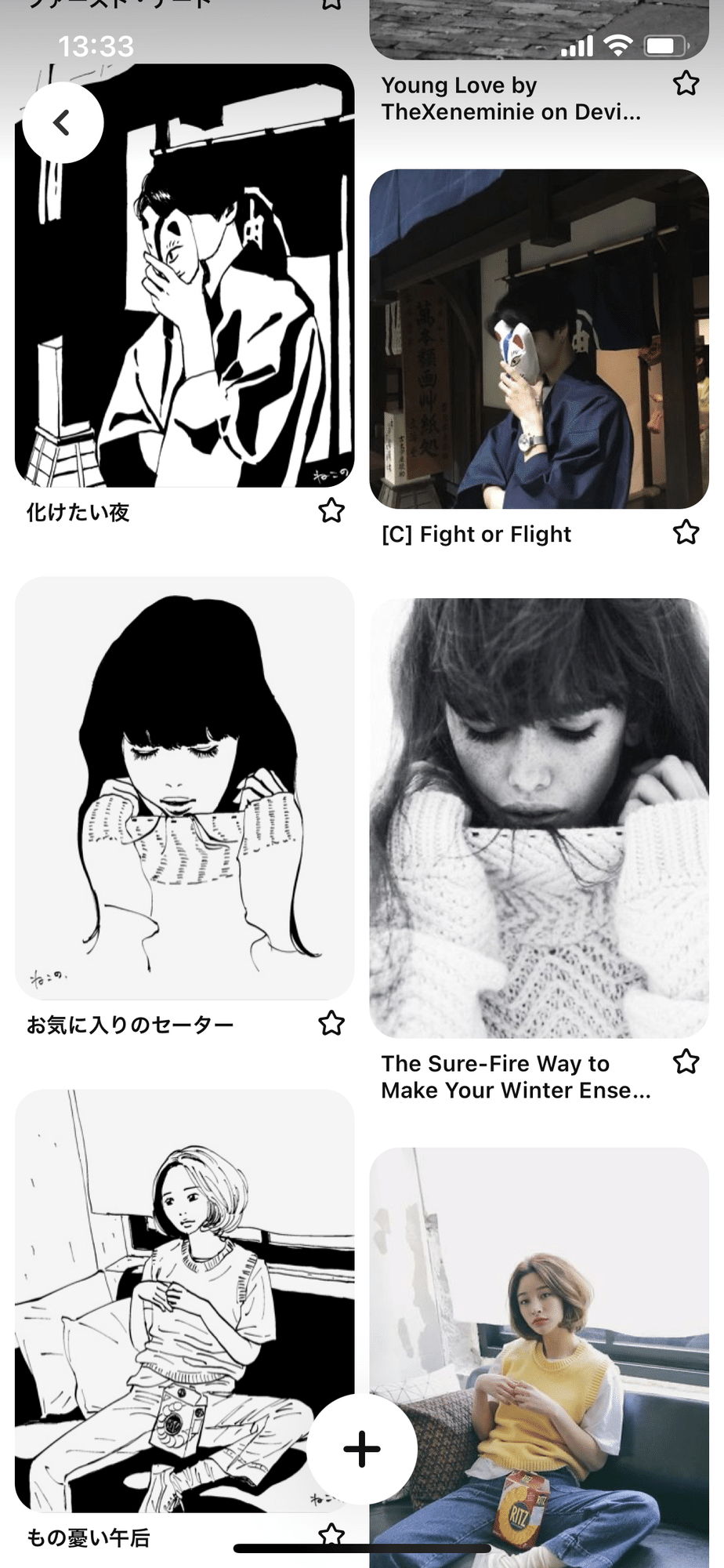The width and height of the screenshot is (724, 1568).
Task: Open the もの憂い午後 illustration
Action: pyautogui.click(x=157, y=1294)
